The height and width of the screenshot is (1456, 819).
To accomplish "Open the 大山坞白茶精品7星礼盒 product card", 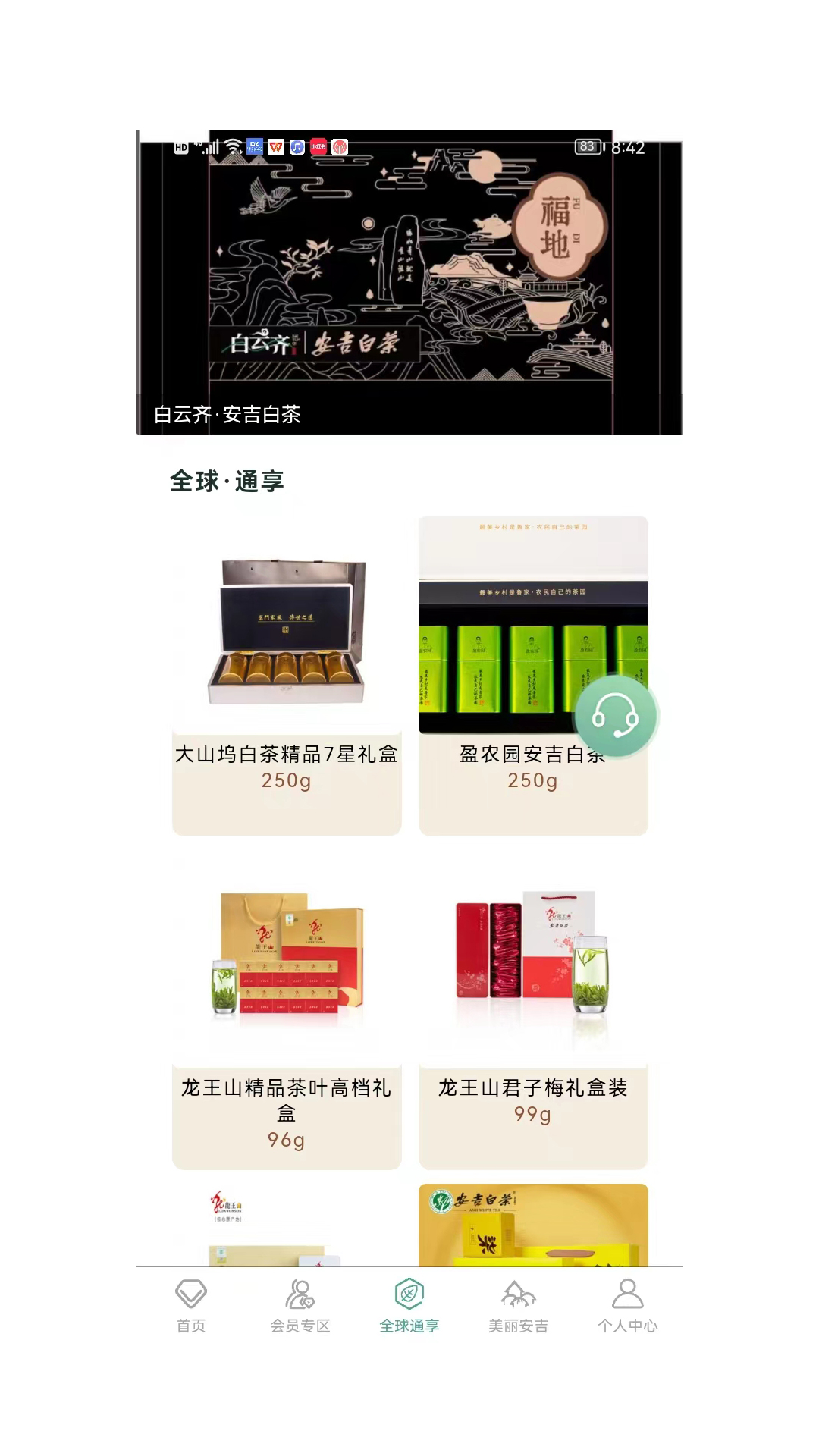I will (287, 676).
